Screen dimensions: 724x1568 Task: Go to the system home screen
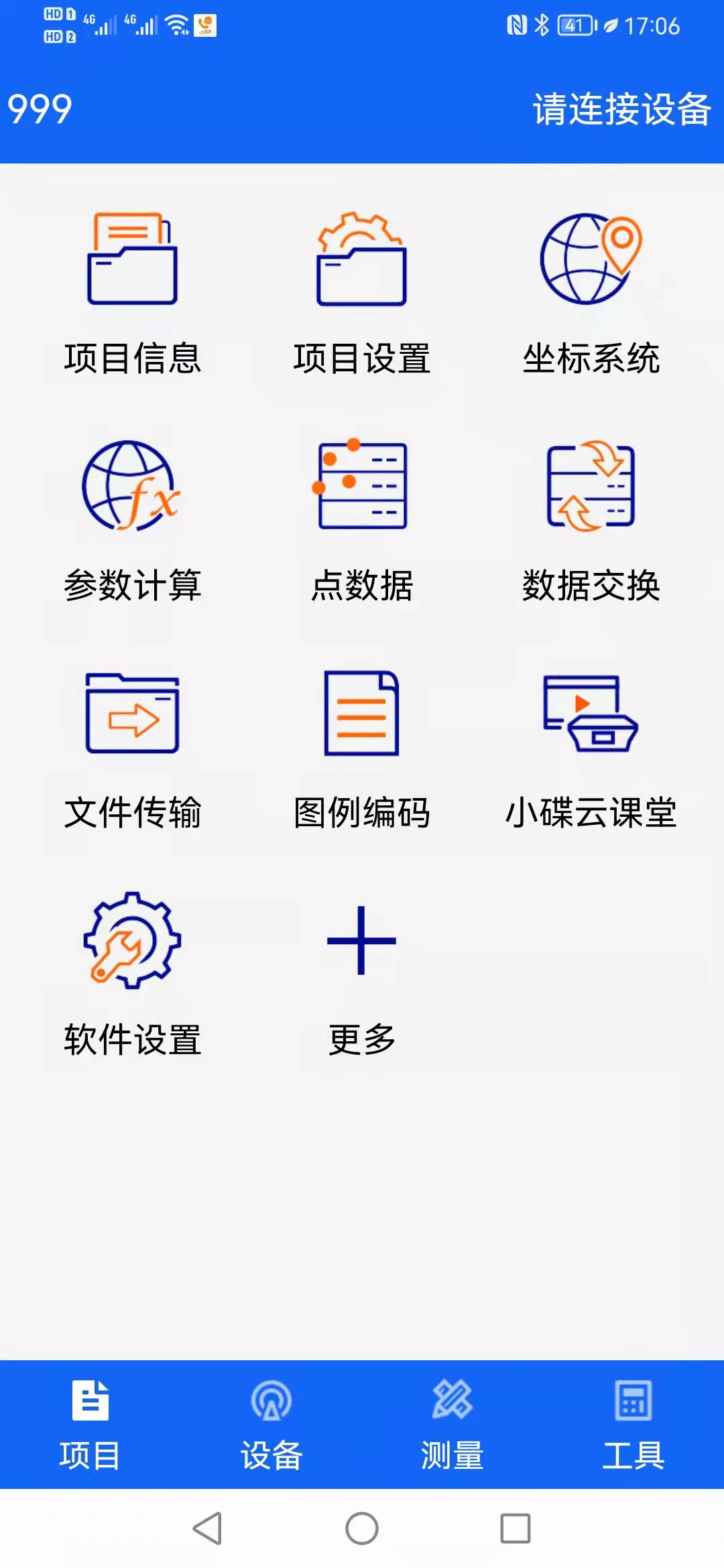pyautogui.click(x=362, y=1528)
